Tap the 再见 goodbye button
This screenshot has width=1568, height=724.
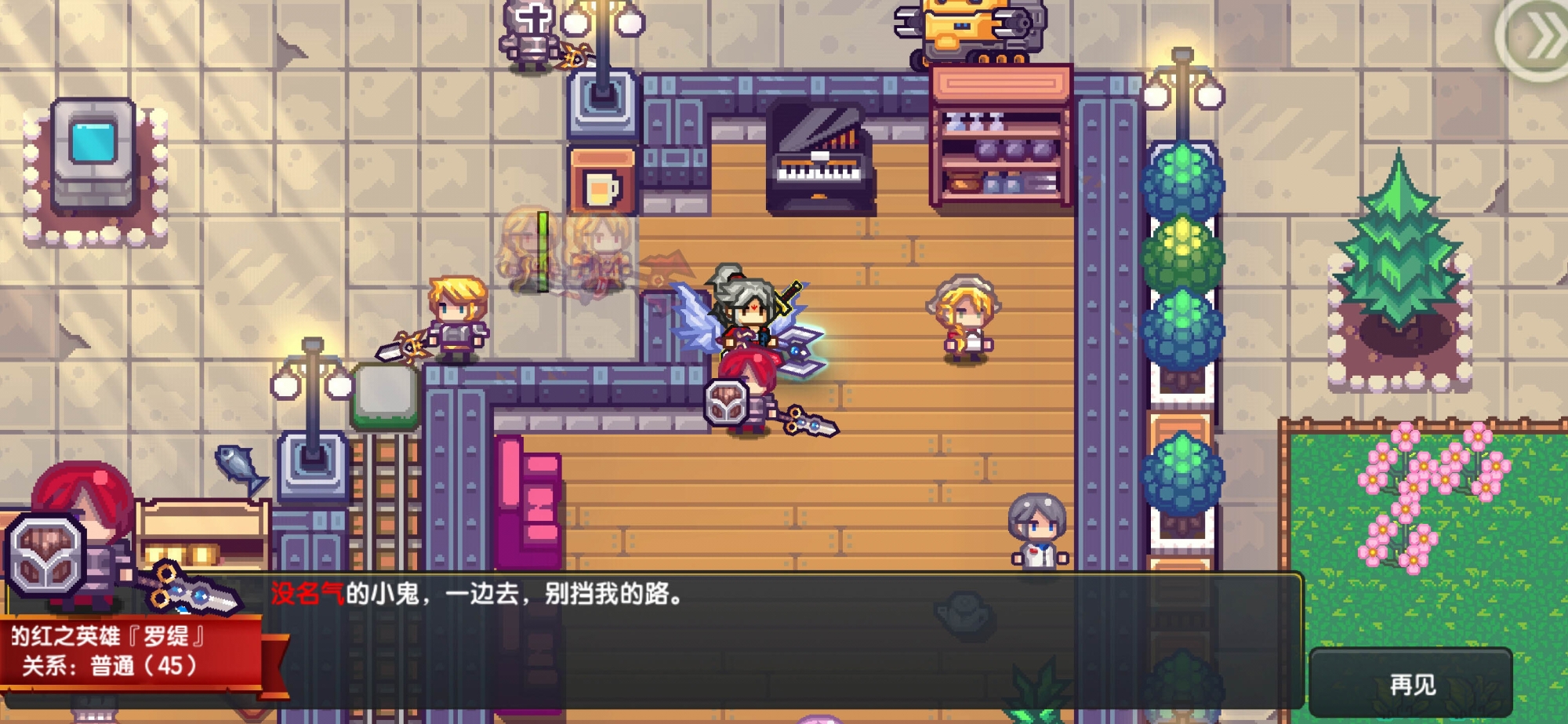pos(1411,684)
